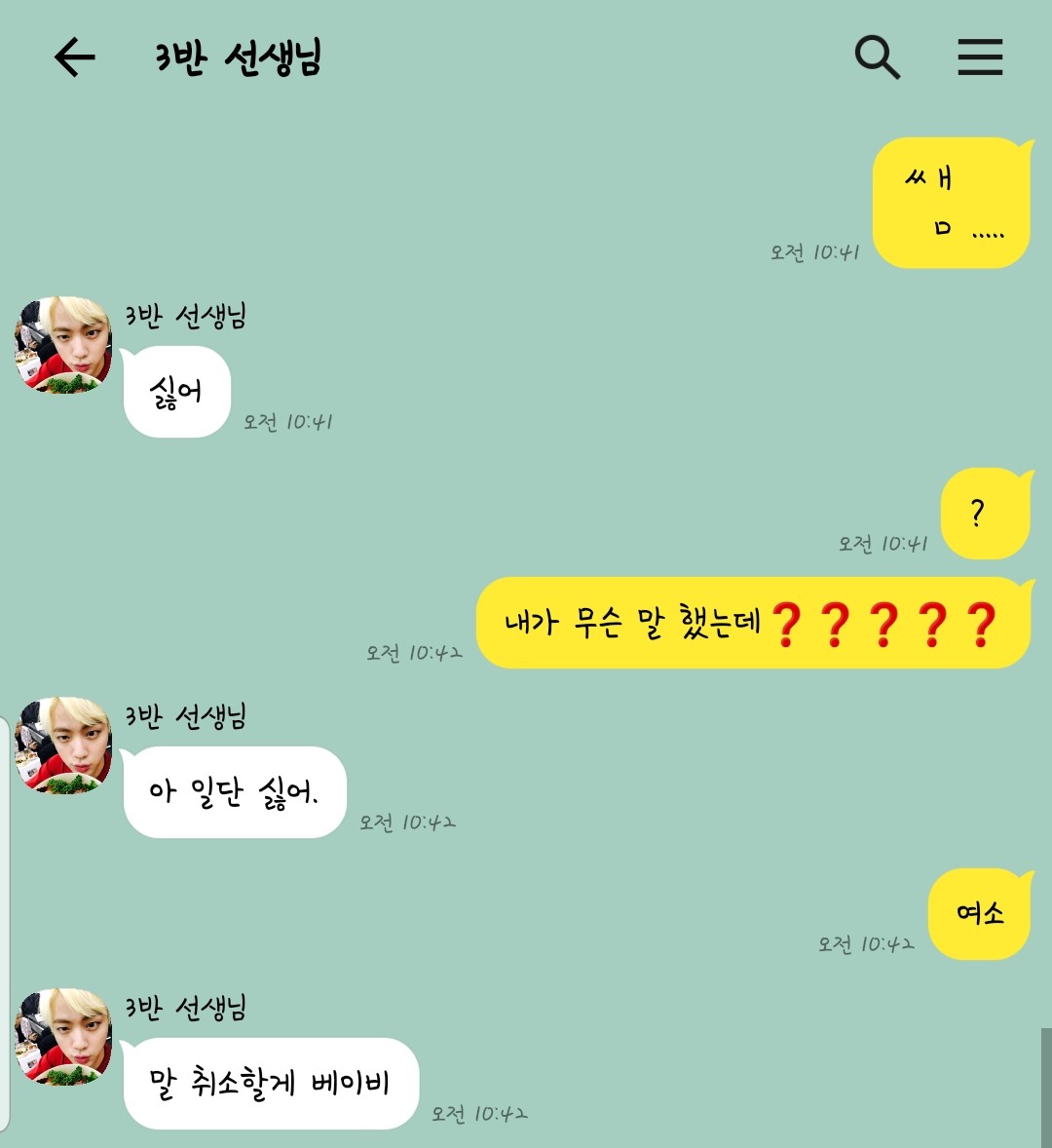Select the chat room title '3반 선생님'
The width and height of the screenshot is (1052, 1148).
pyautogui.click(x=239, y=58)
